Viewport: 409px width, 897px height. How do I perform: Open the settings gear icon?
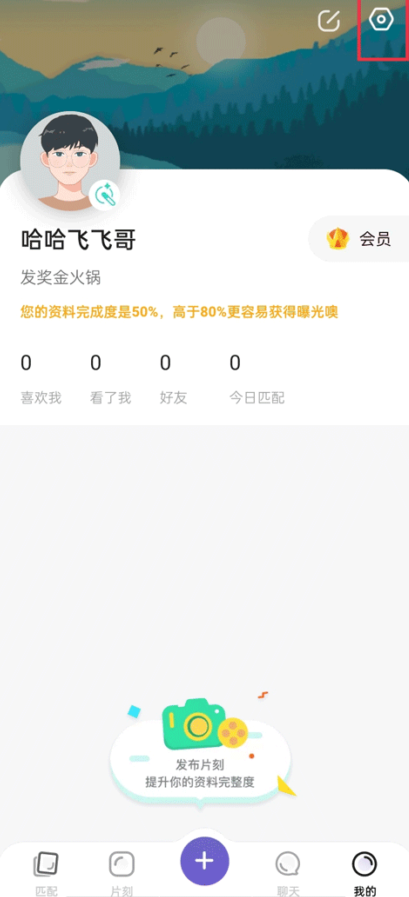tap(381, 21)
